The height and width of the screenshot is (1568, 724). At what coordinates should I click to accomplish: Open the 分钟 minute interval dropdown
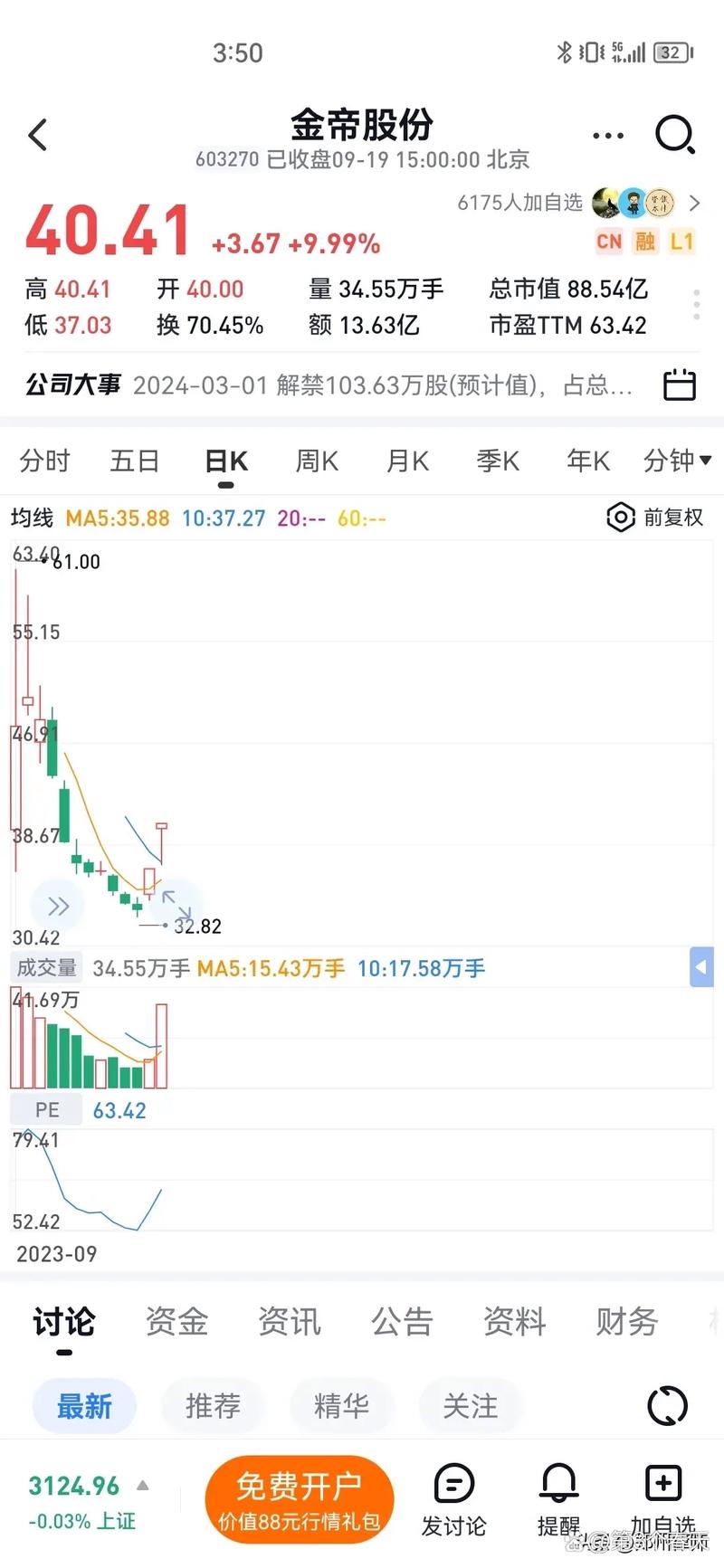tap(678, 461)
